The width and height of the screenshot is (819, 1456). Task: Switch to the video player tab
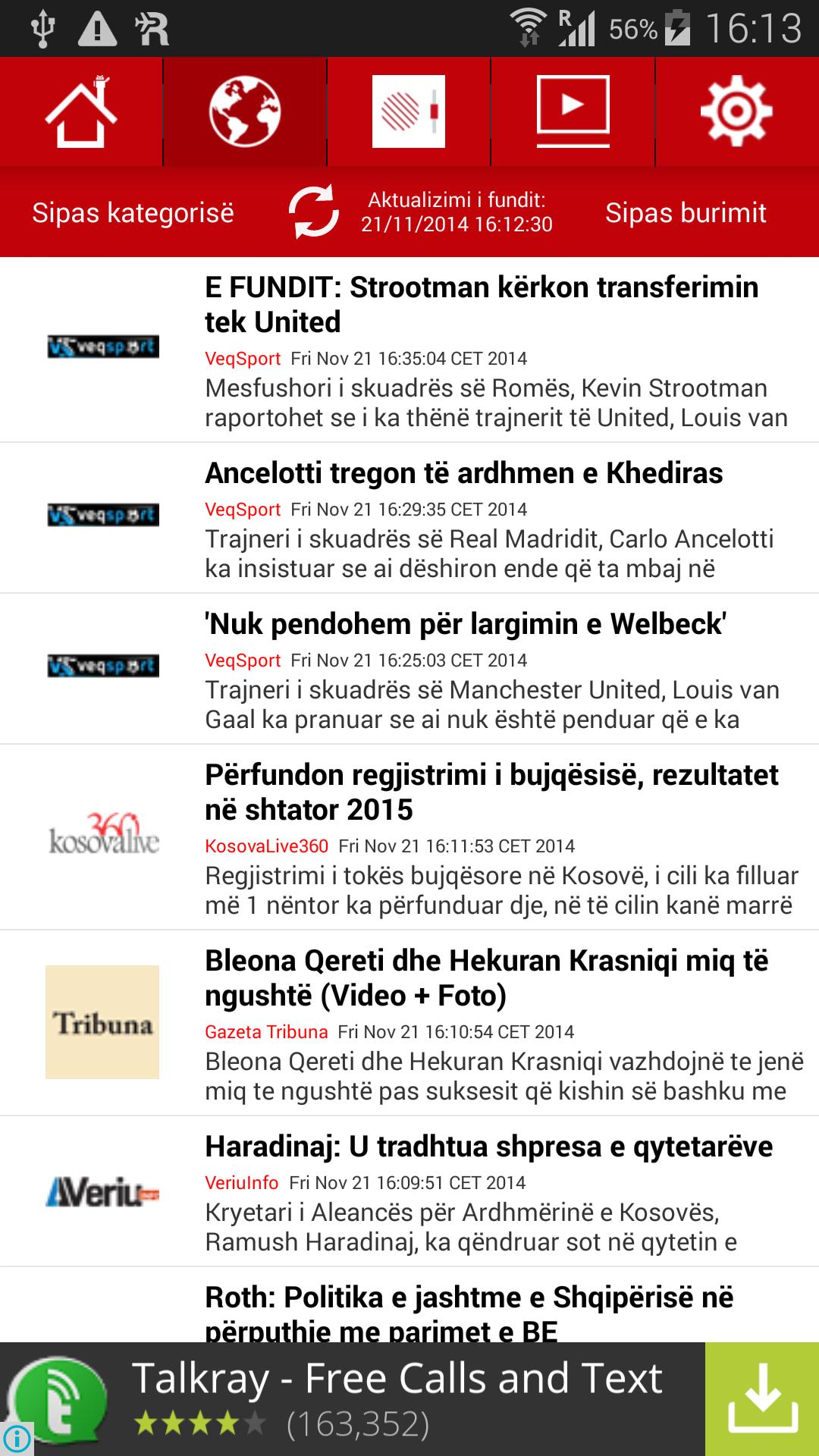[x=573, y=111]
